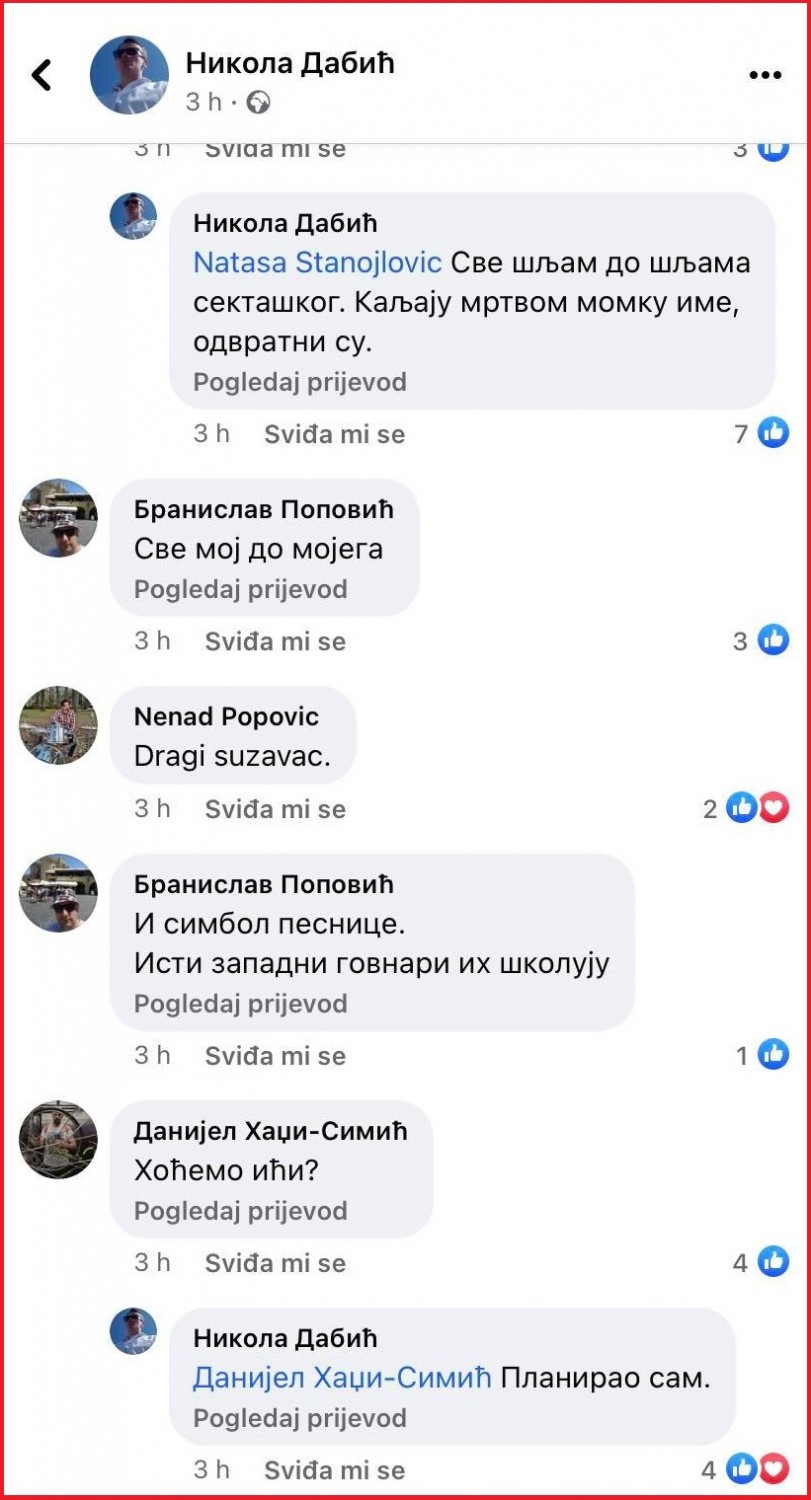Like the reply "Све шљам до шљама"

pos(334,434)
